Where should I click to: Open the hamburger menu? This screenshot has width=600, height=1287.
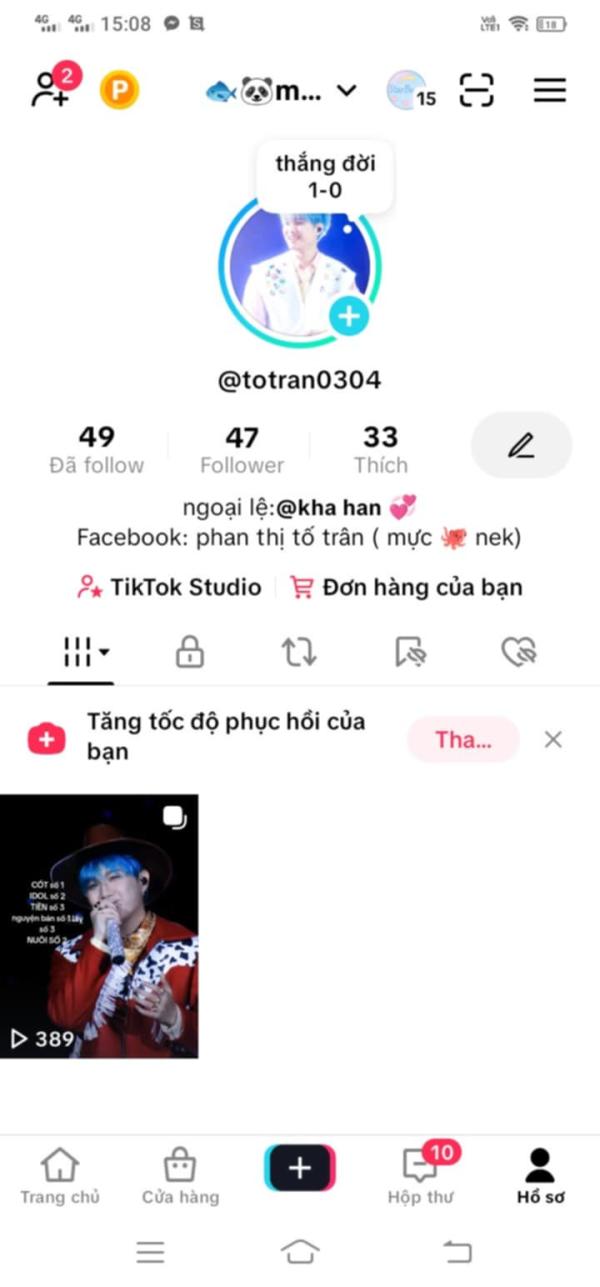coord(549,91)
